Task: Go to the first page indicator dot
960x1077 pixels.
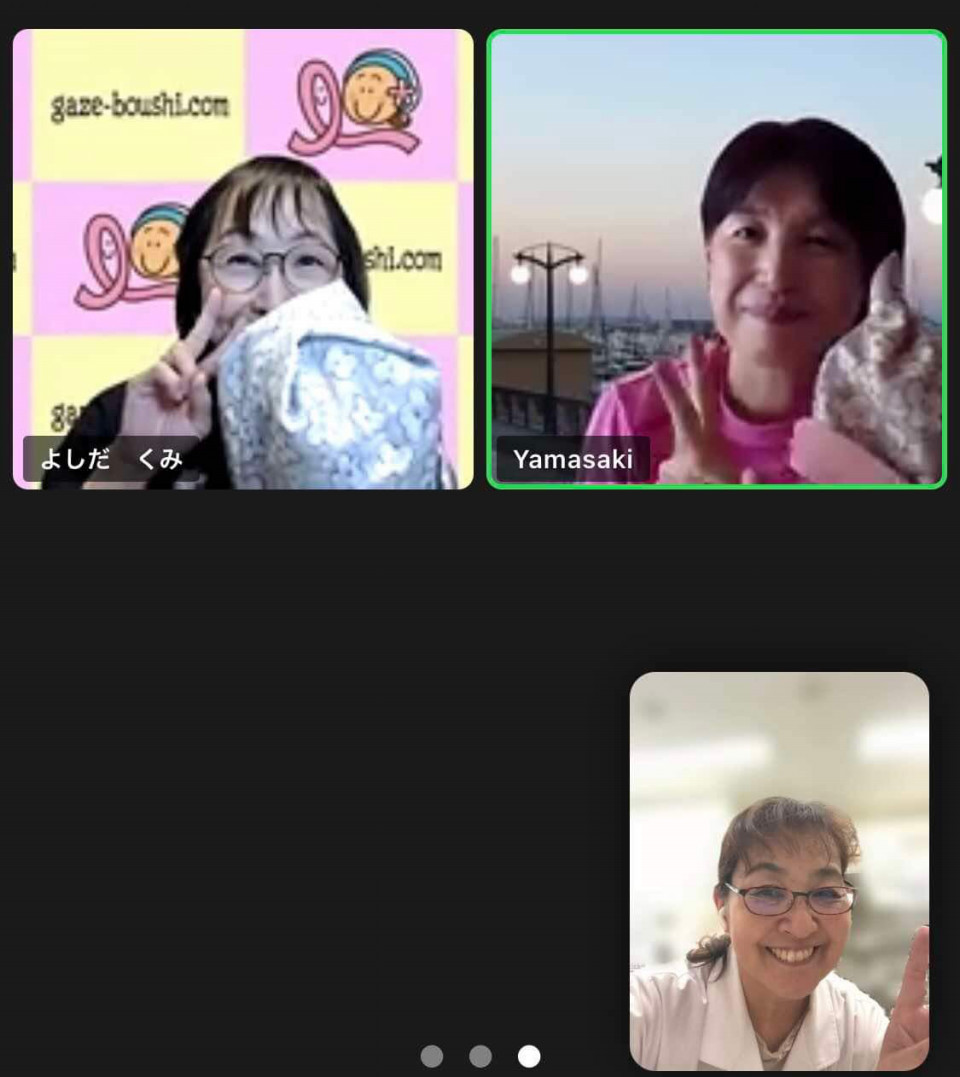Action: [432, 1056]
